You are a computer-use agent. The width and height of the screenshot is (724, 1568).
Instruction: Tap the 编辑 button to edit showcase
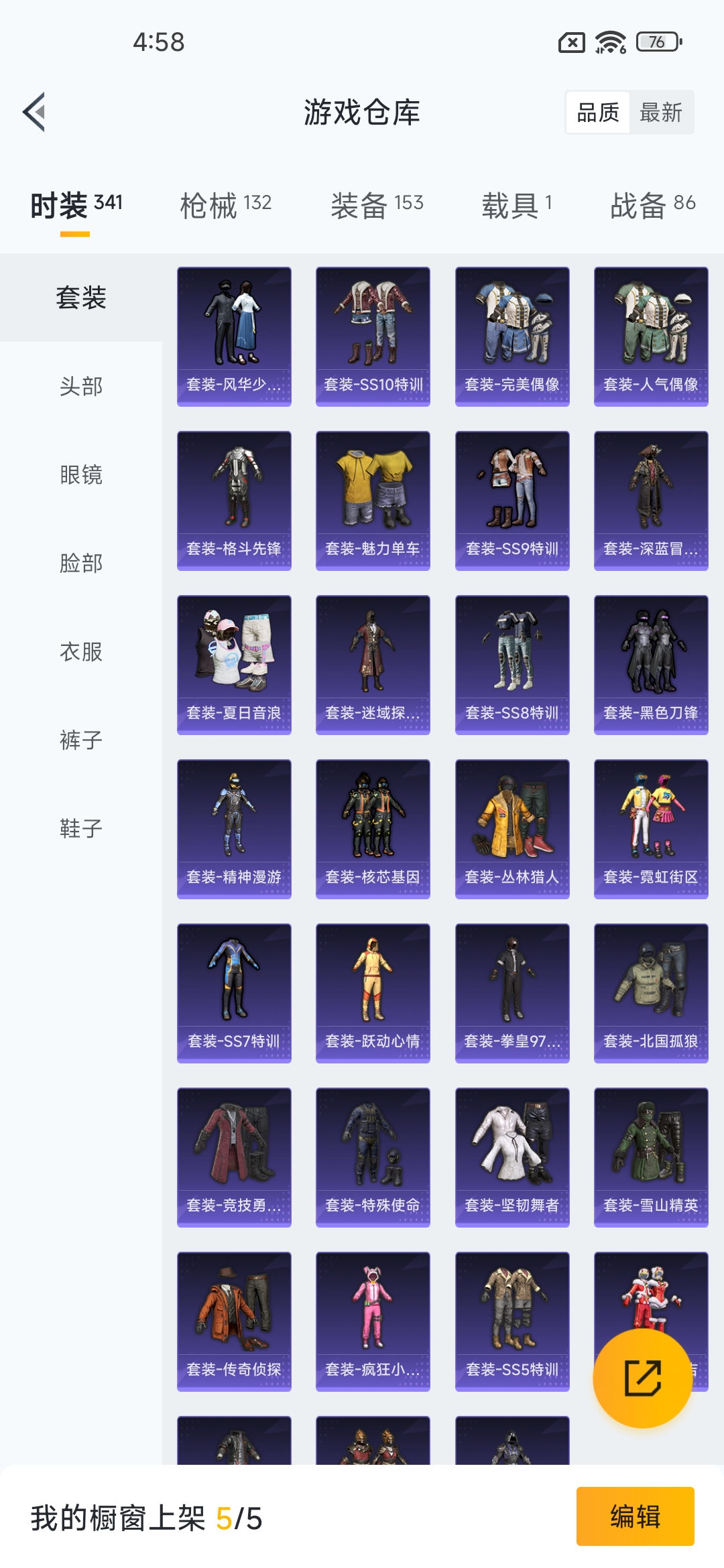tap(635, 1516)
